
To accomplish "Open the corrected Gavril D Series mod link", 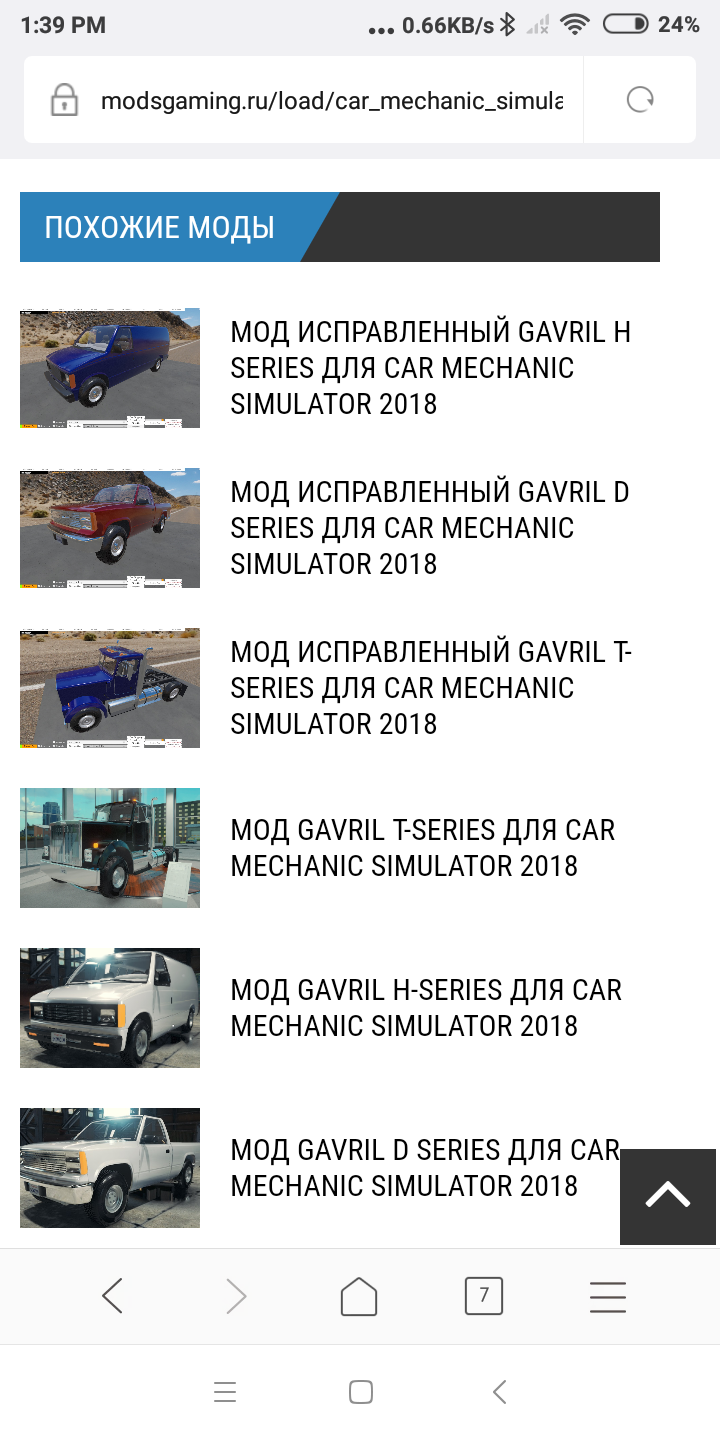I will [x=430, y=528].
